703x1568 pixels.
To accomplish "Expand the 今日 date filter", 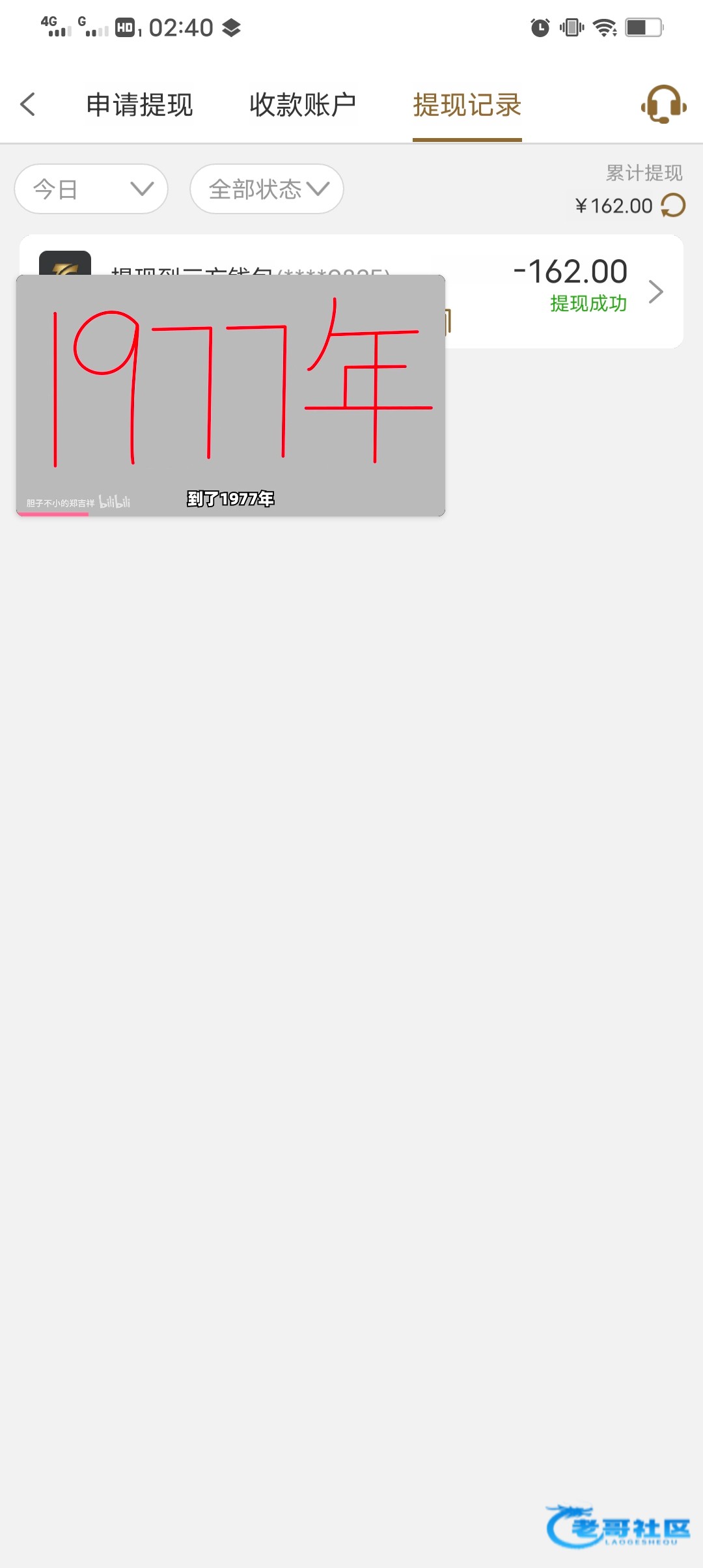I will pos(91,189).
